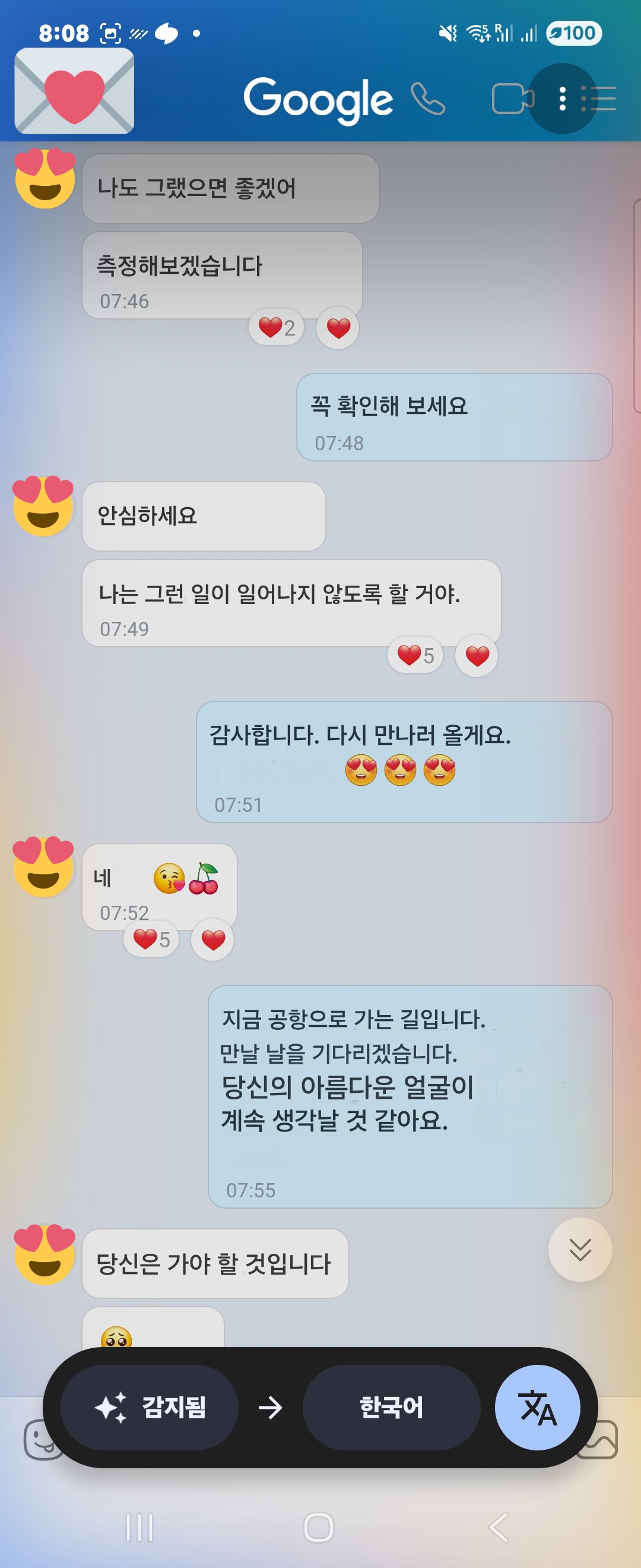
Task: Jump to the latest messages
Action: [580, 1250]
